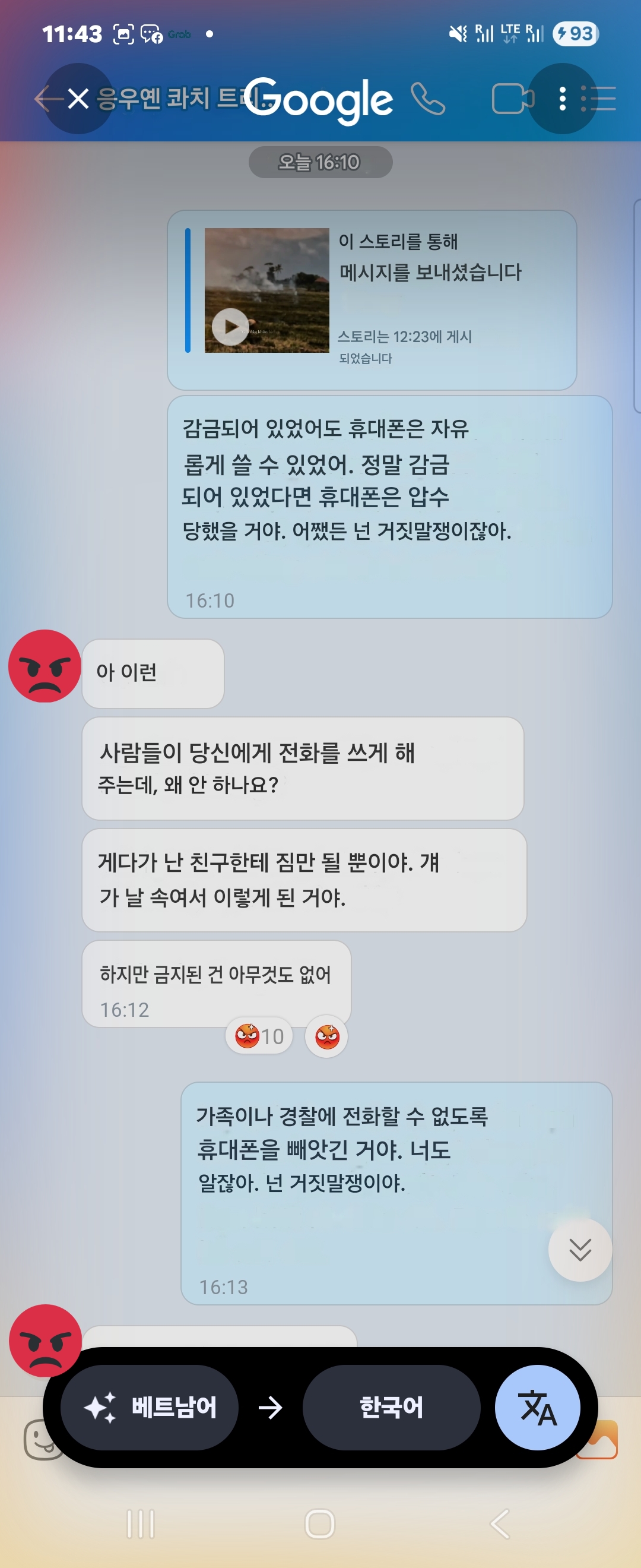Start a video call

512,99
